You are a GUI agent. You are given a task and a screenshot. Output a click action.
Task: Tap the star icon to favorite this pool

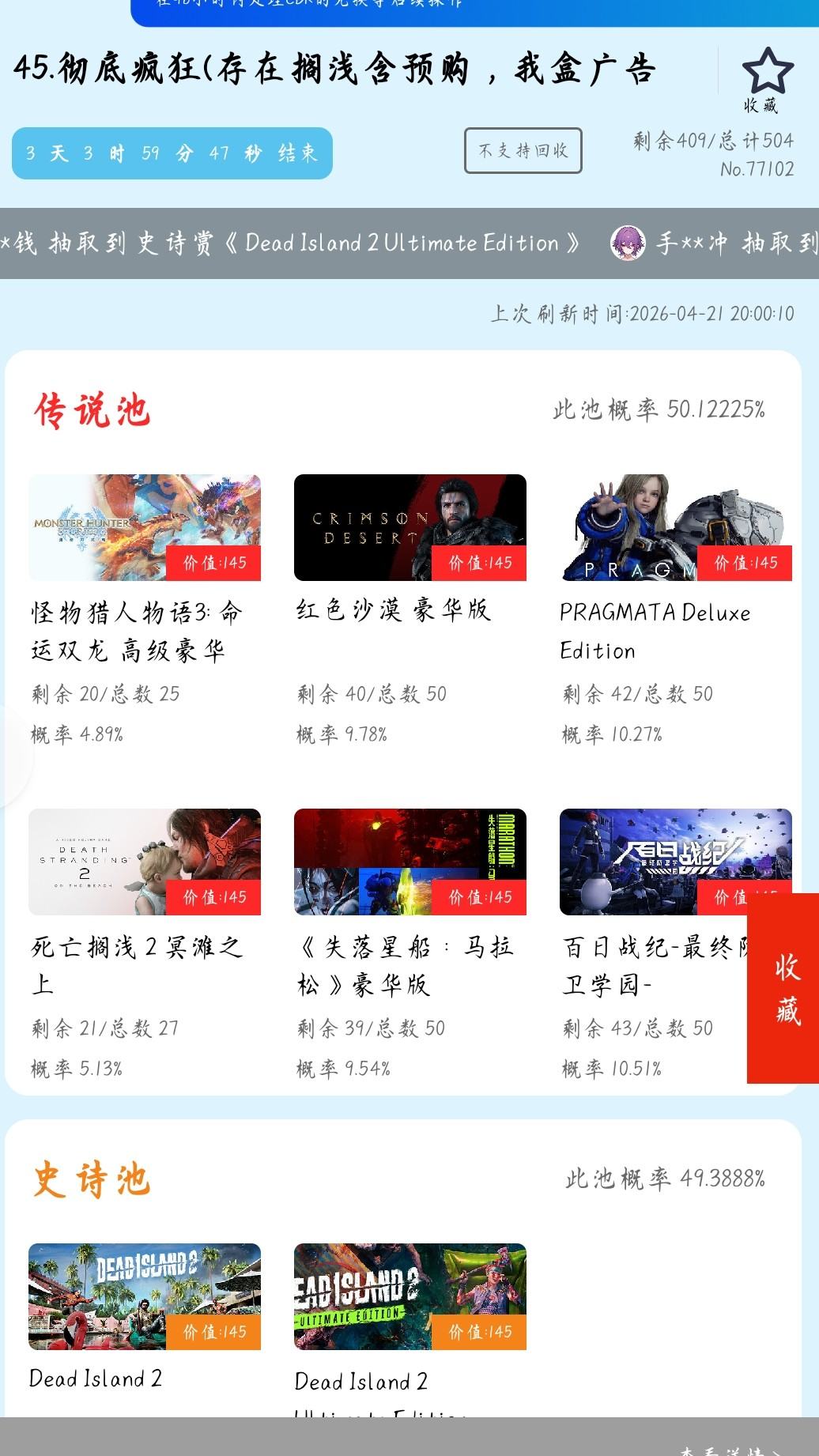pos(767,71)
